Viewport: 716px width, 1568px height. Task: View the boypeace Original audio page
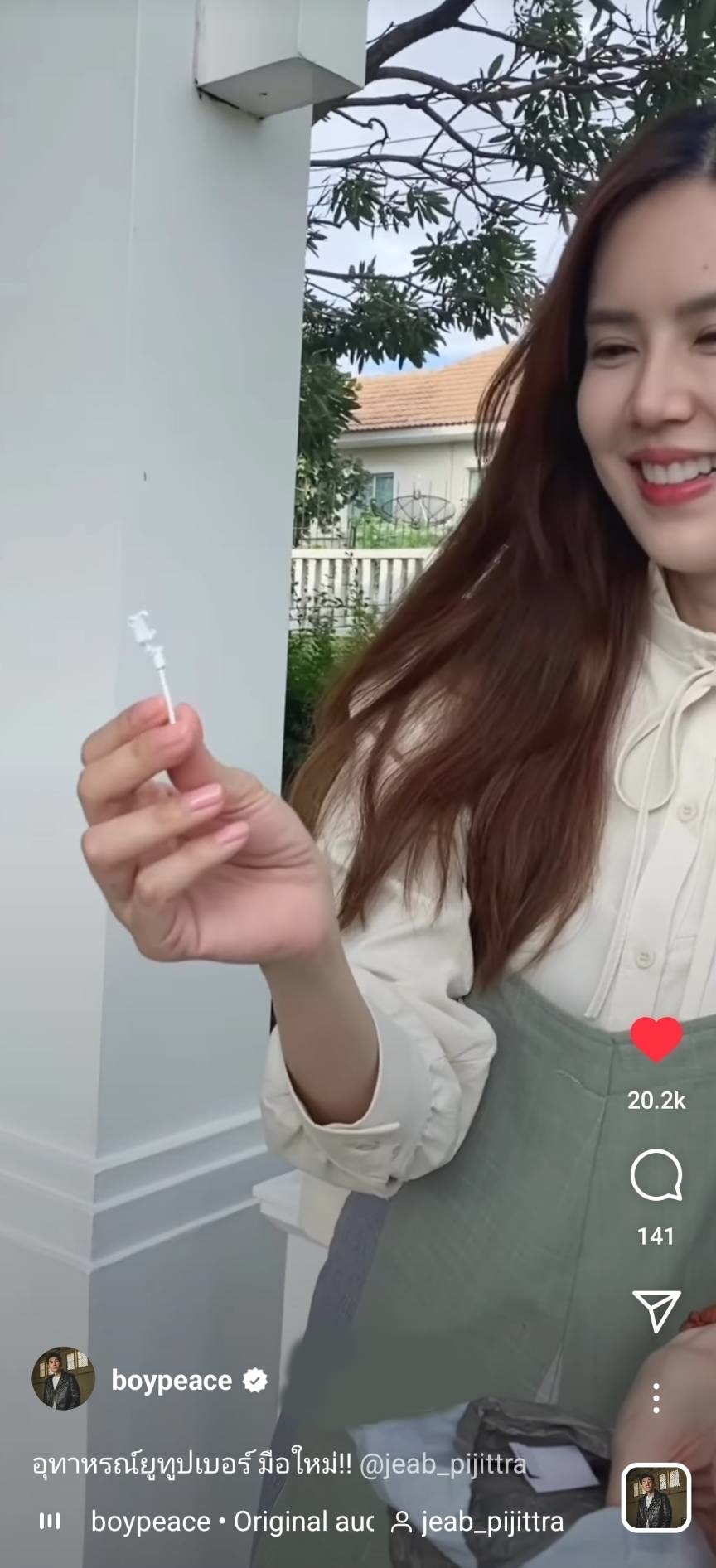(232, 1522)
